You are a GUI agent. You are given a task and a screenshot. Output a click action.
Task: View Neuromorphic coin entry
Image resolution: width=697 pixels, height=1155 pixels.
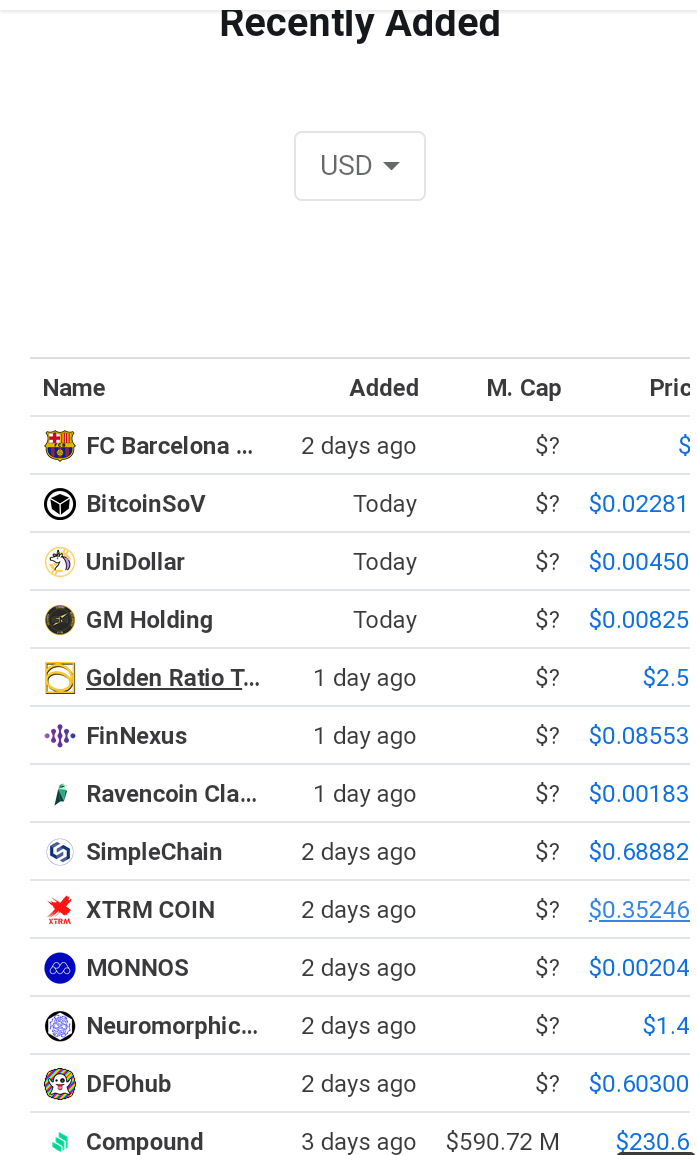(172, 1026)
